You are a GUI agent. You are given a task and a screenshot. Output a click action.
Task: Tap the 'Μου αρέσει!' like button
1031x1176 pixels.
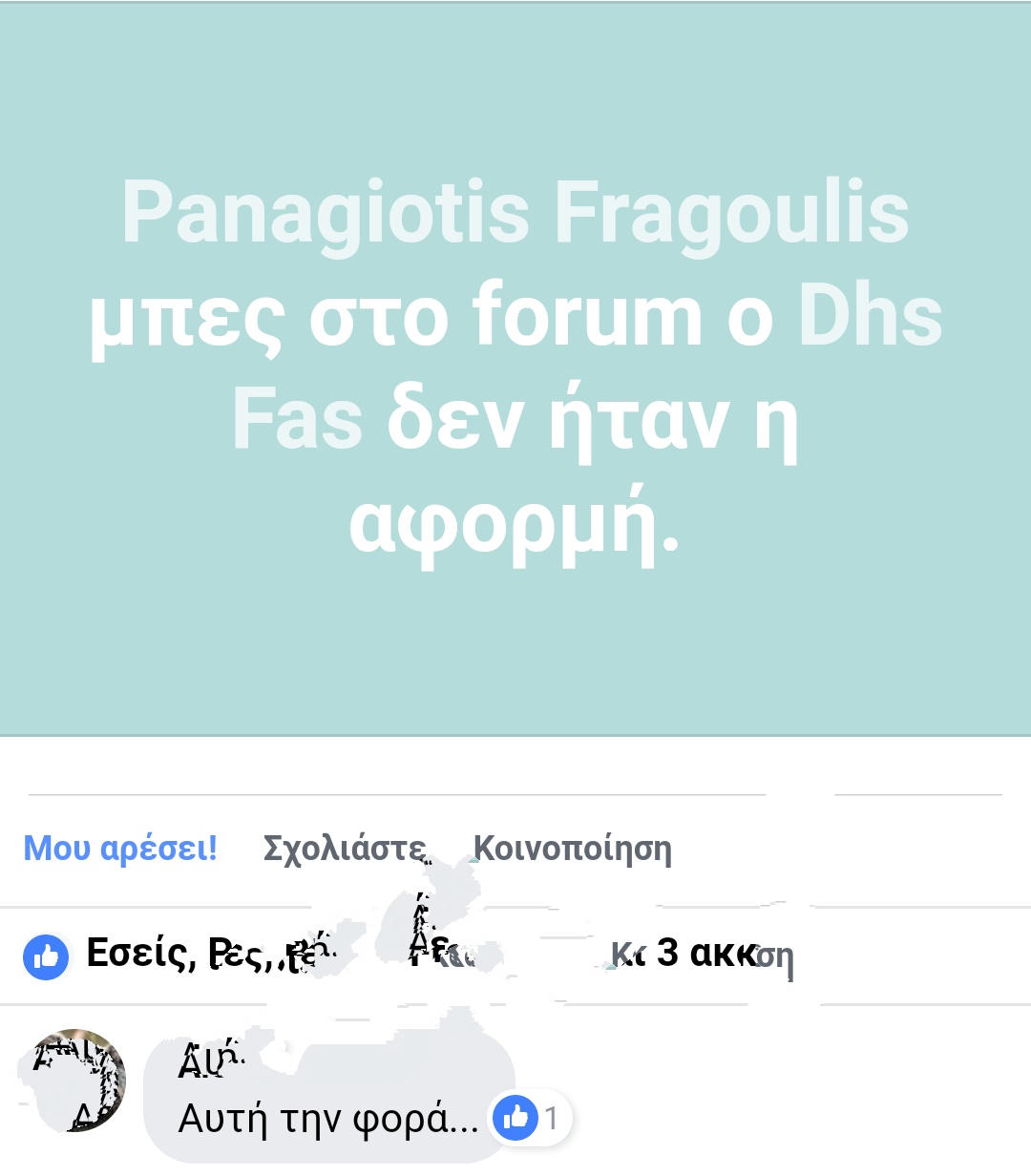[120, 848]
